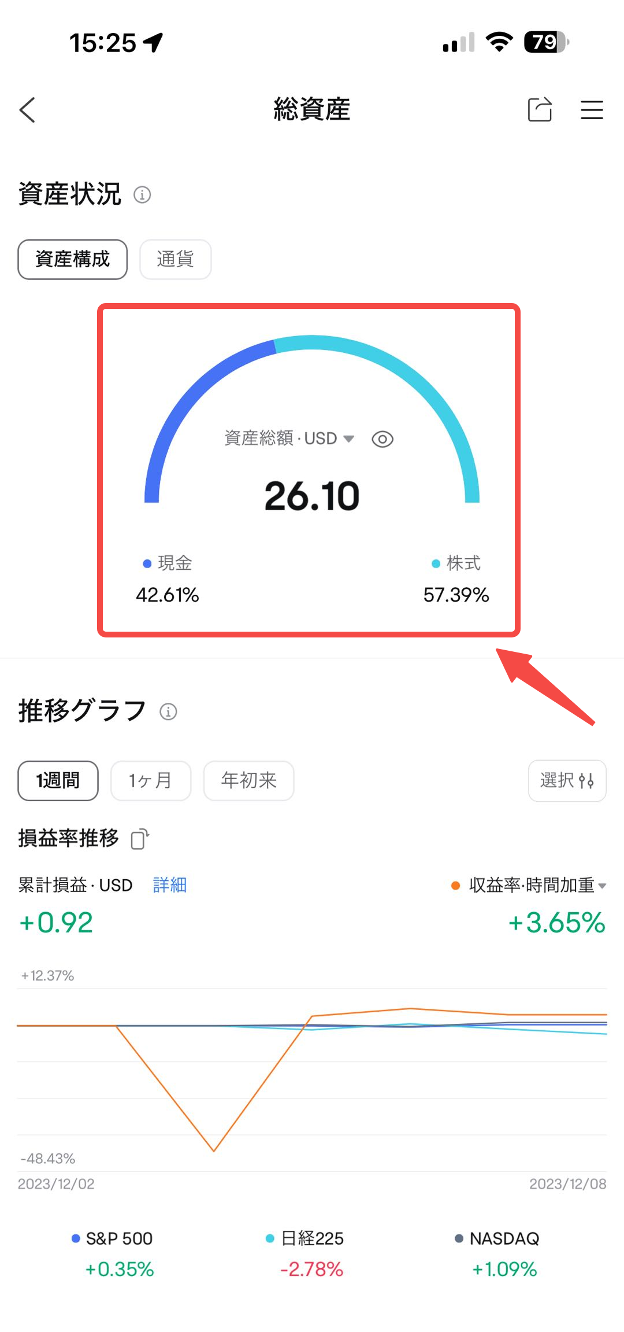Show info for 推移グラフ

click(x=168, y=712)
